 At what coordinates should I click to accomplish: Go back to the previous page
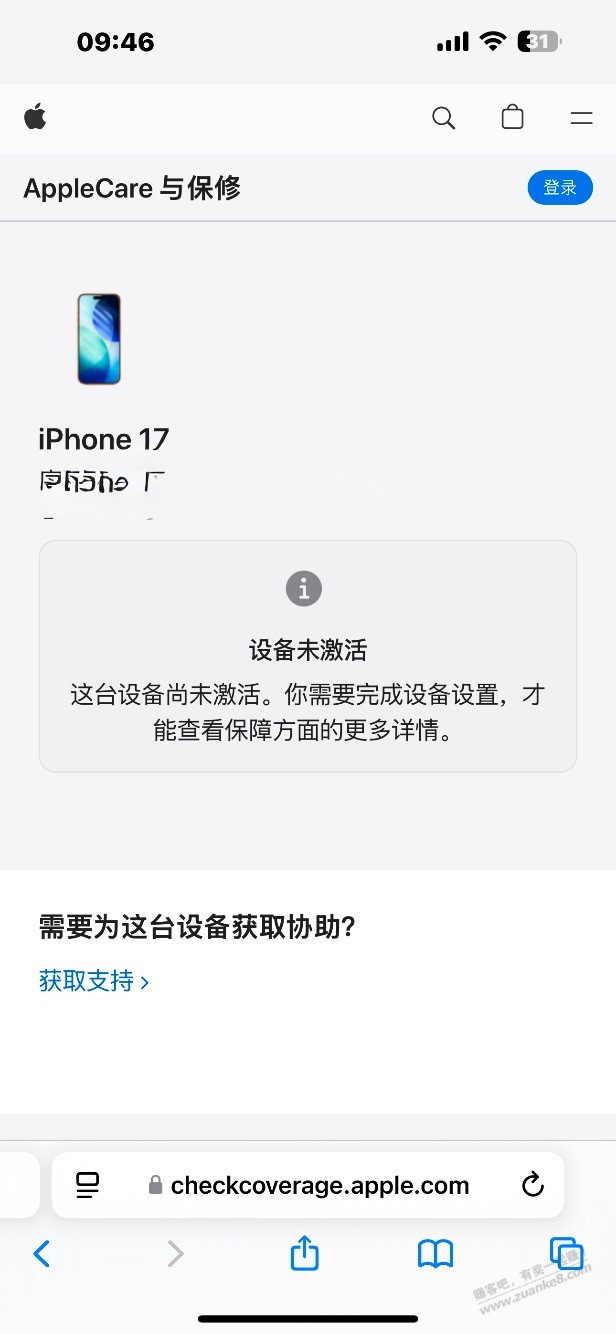(x=41, y=1253)
